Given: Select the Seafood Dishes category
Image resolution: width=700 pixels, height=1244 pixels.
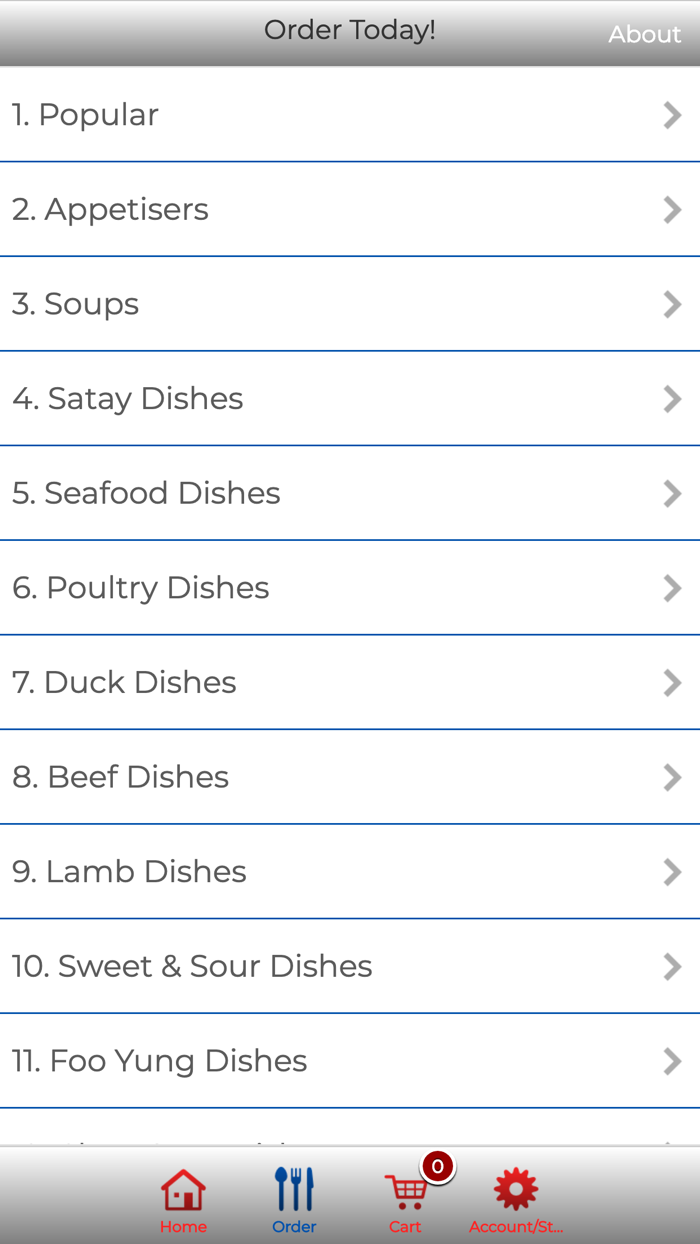Looking at the screenshot, I should (x=349, y=493).
